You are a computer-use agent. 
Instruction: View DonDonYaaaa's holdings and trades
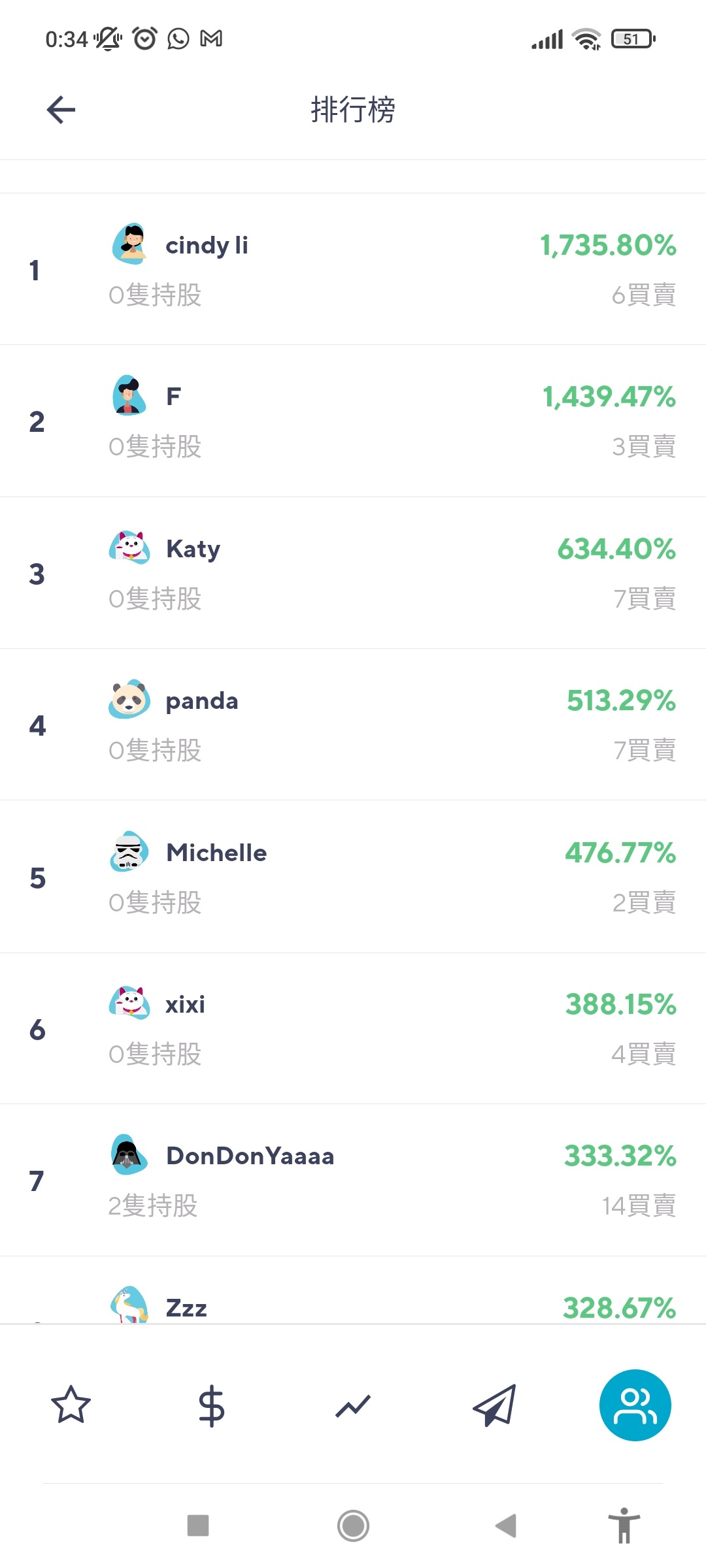[353, 1180]
